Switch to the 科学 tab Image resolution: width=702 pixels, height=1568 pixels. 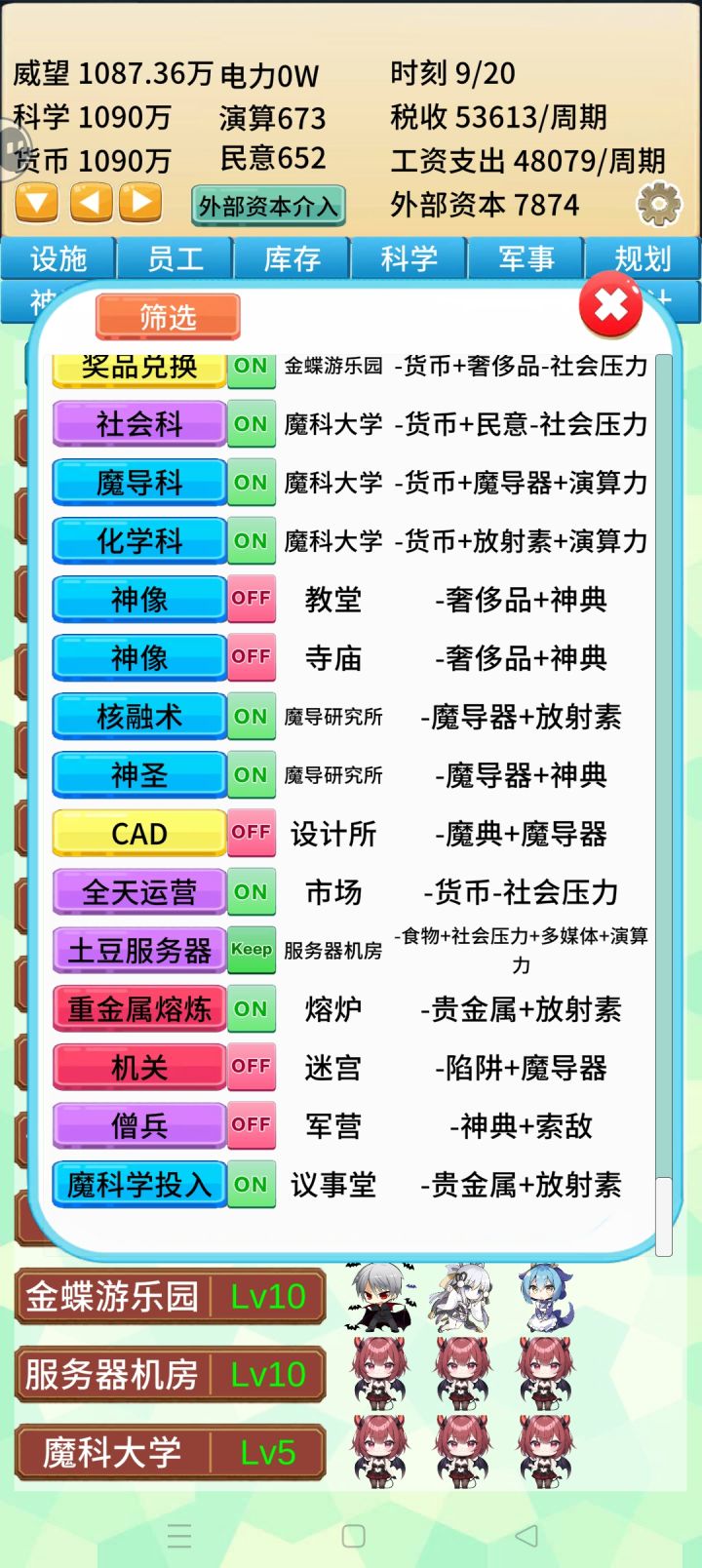(409, 258)
